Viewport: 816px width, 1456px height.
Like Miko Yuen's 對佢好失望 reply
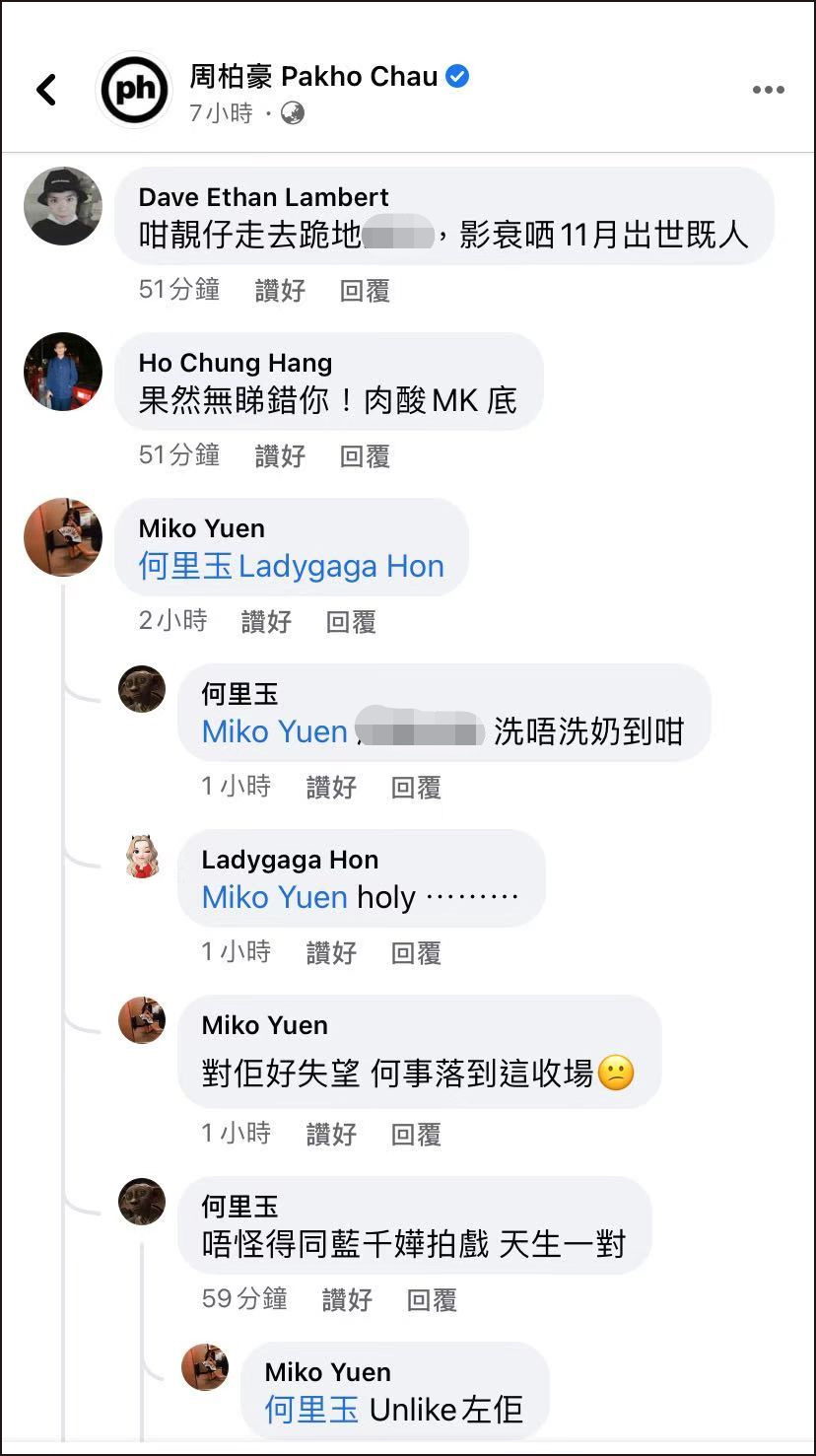[x=331, y=1134]
